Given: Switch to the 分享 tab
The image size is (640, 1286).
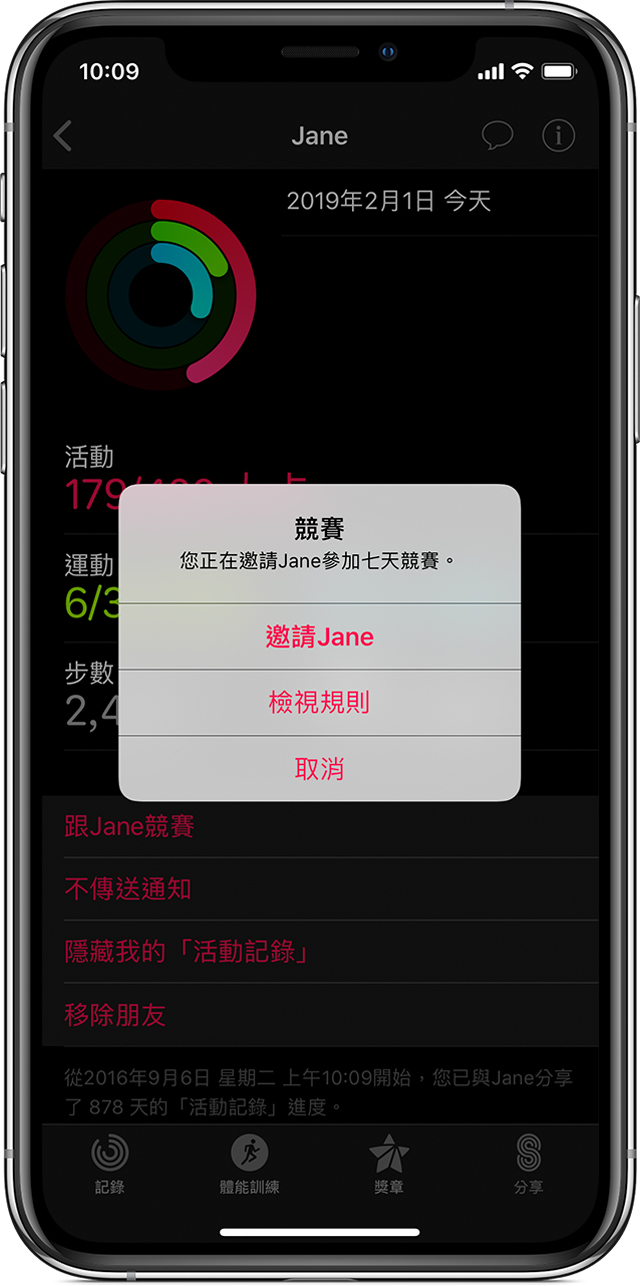Looking at the screenshot, I should click(x=529, y=1165).
